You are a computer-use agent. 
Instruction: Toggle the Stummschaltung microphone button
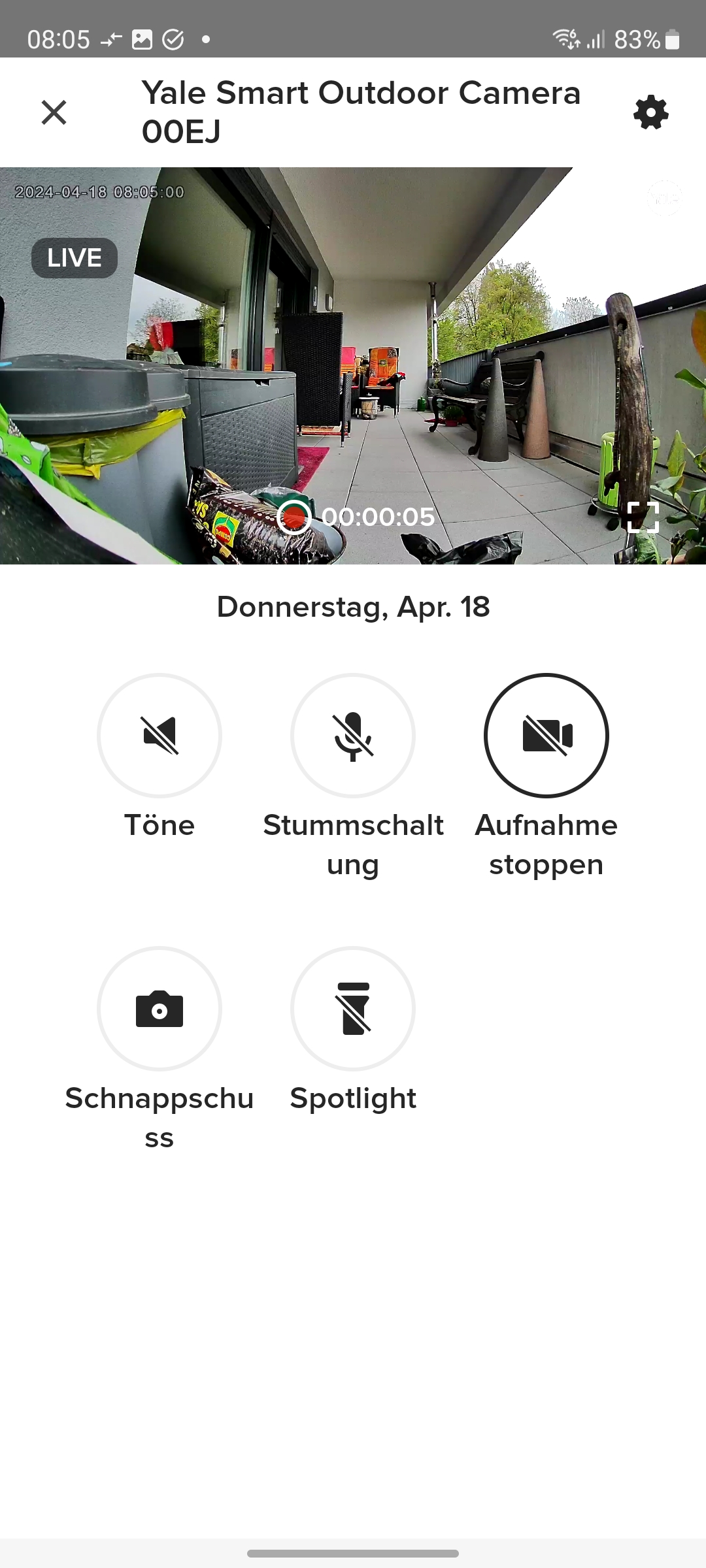pyautogui.click(x=353, y=736)
